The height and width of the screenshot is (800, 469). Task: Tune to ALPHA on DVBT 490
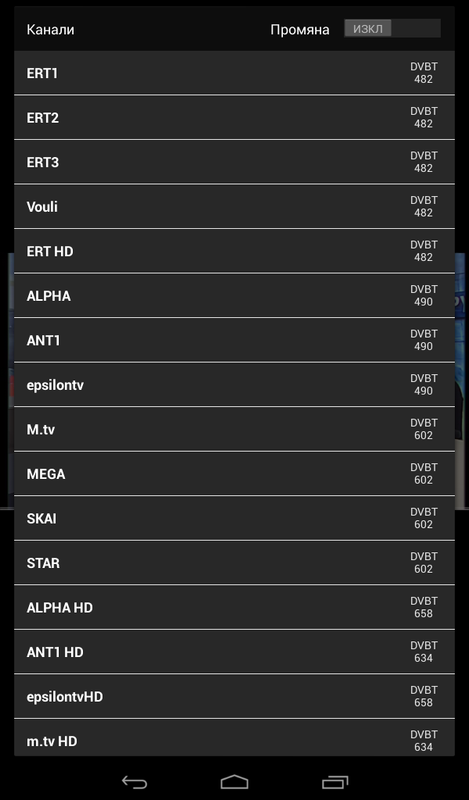[234, 296]
